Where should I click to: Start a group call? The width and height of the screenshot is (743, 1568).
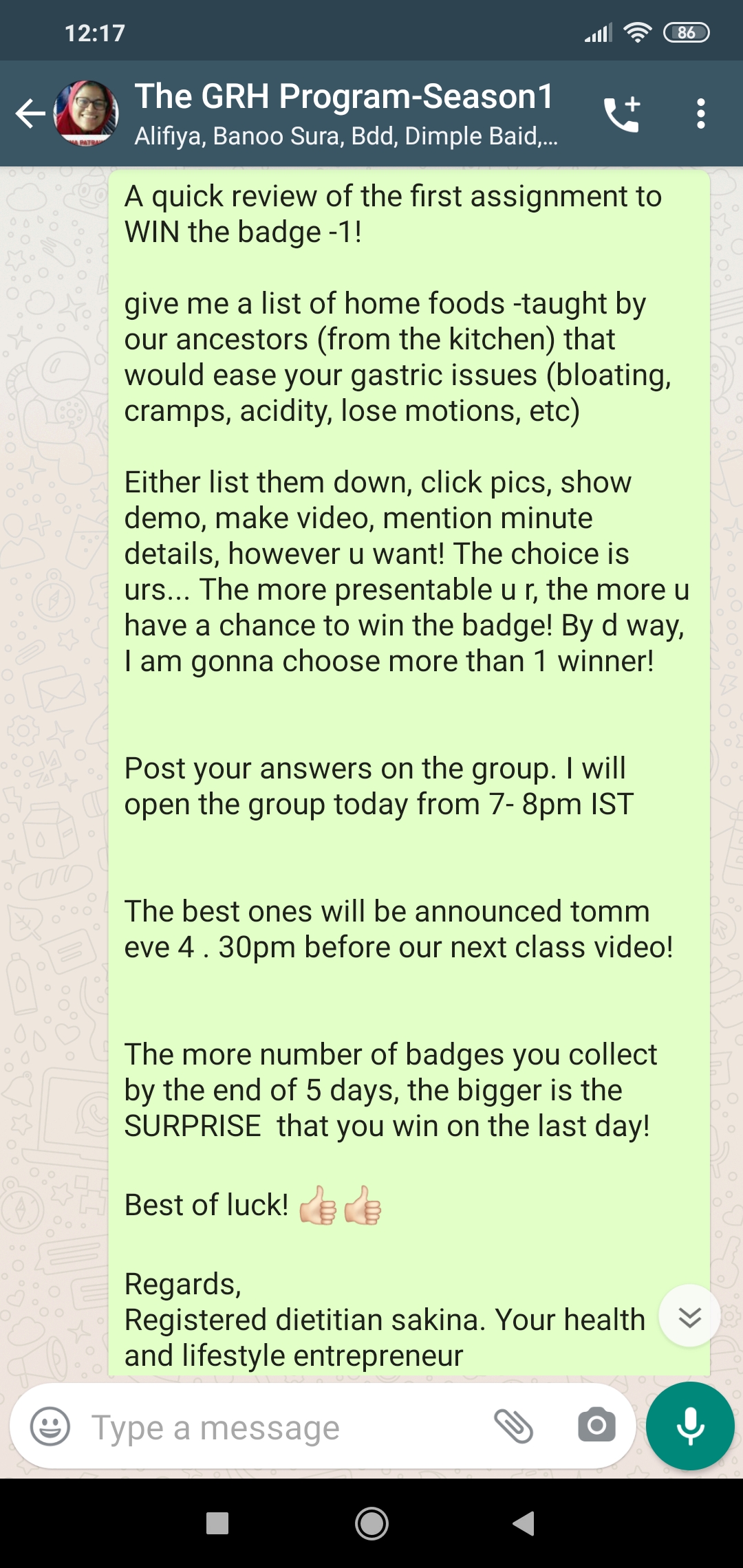pos(622,113)
